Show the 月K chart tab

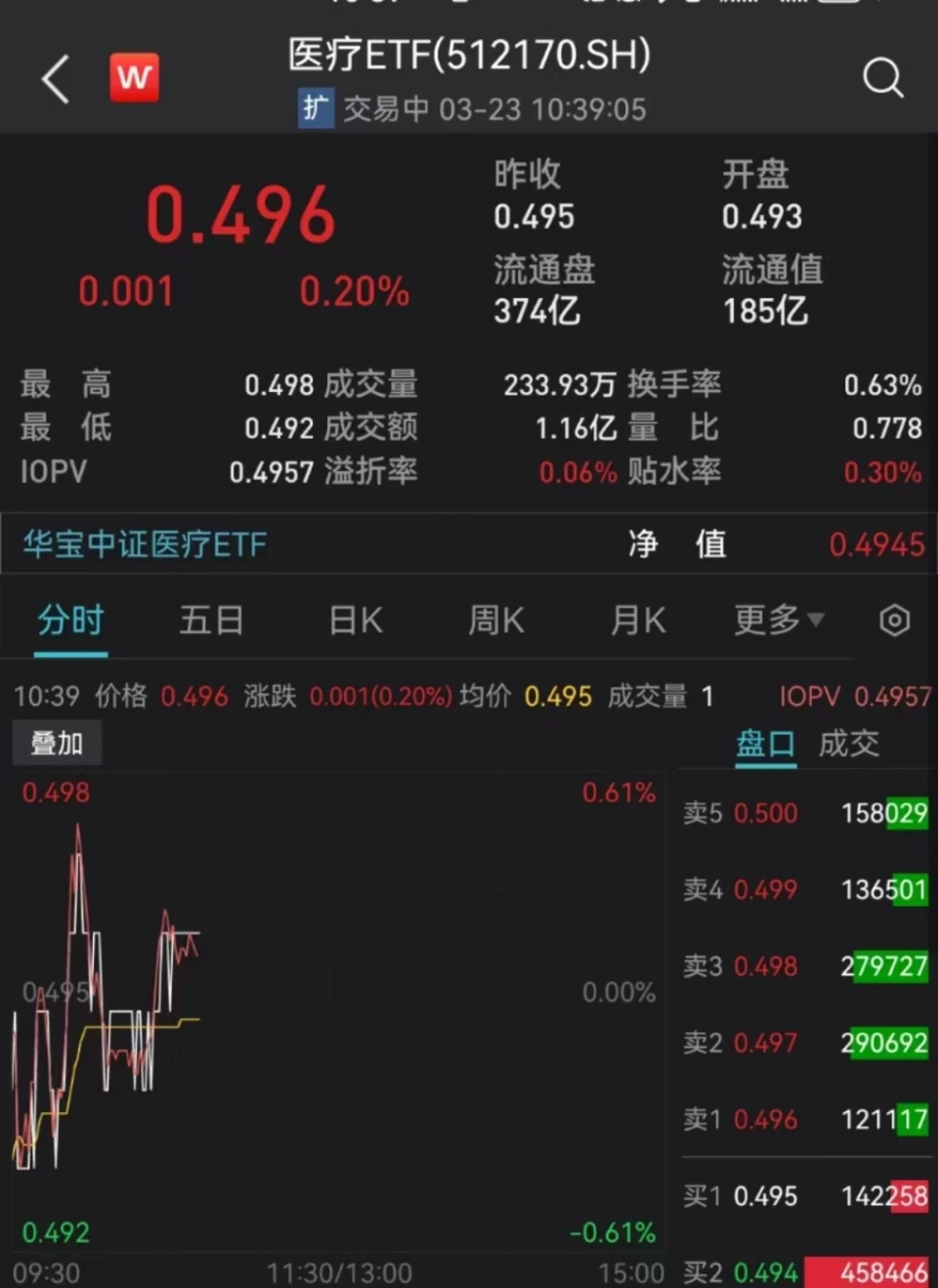638,621
